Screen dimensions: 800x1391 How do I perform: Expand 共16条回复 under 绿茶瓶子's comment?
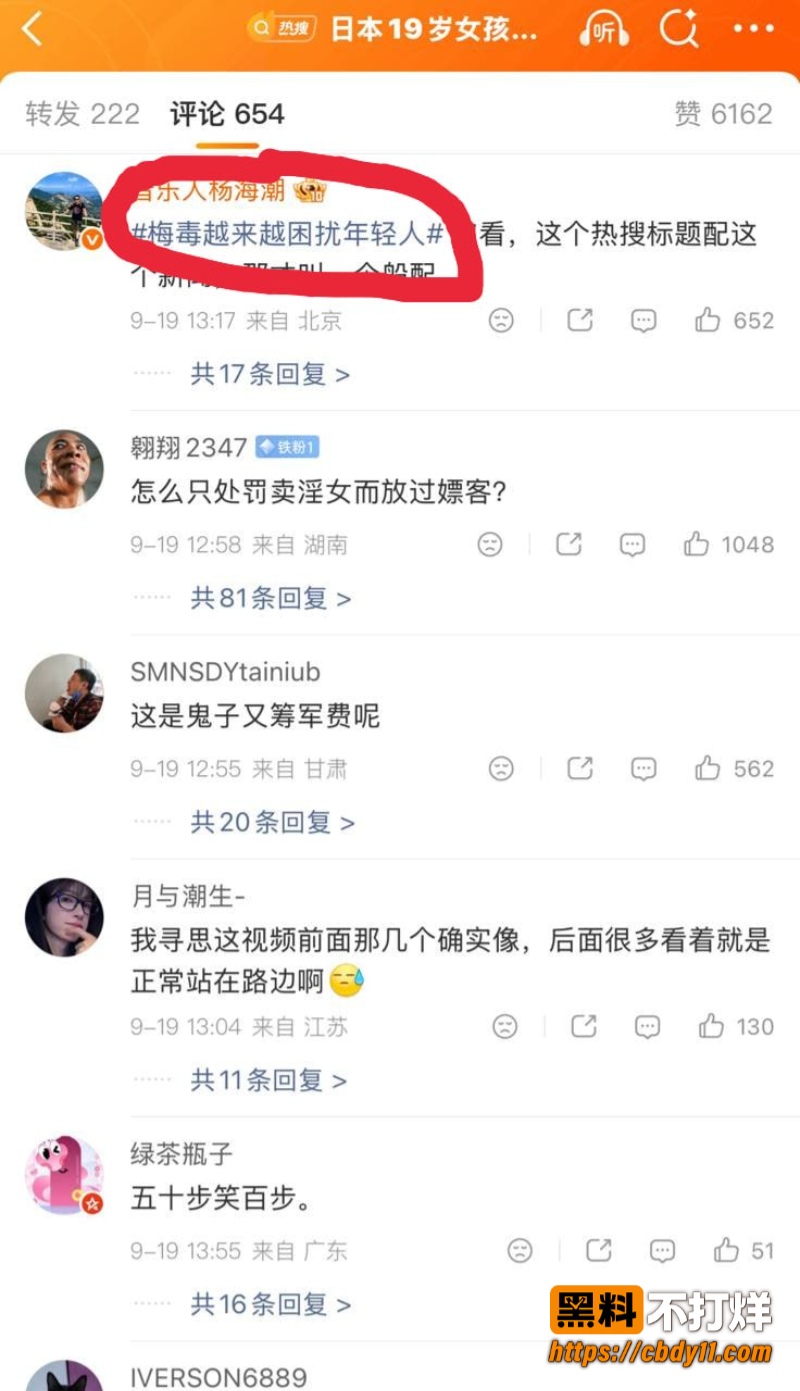tap(271, 1304)
